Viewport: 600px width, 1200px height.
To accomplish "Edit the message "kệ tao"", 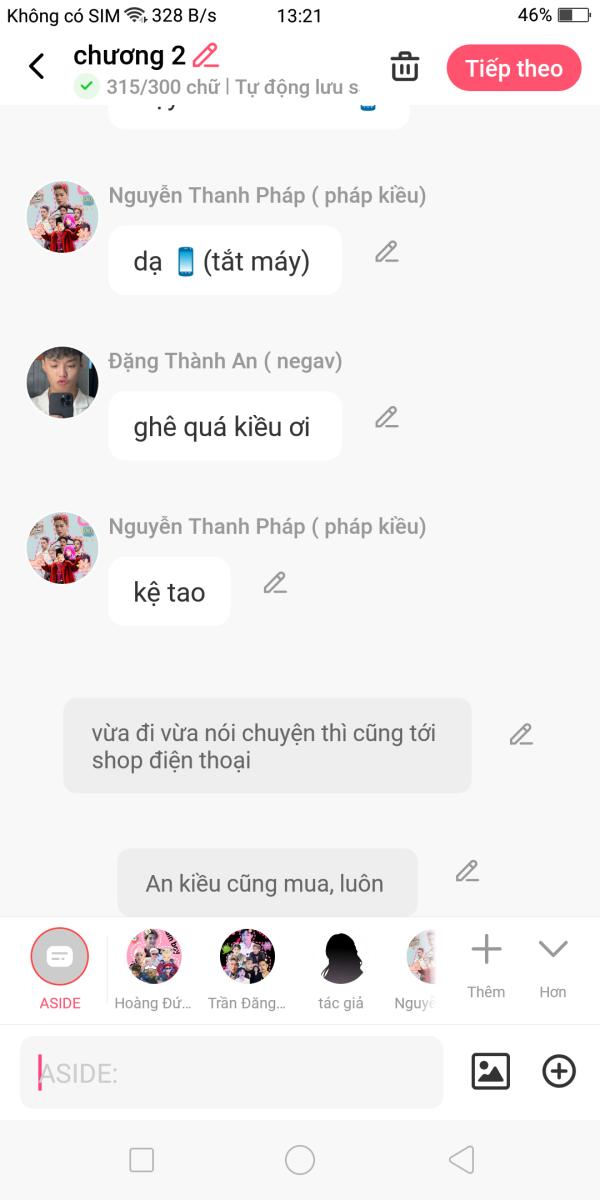I will pyautogui.click(x=275, y=583).
